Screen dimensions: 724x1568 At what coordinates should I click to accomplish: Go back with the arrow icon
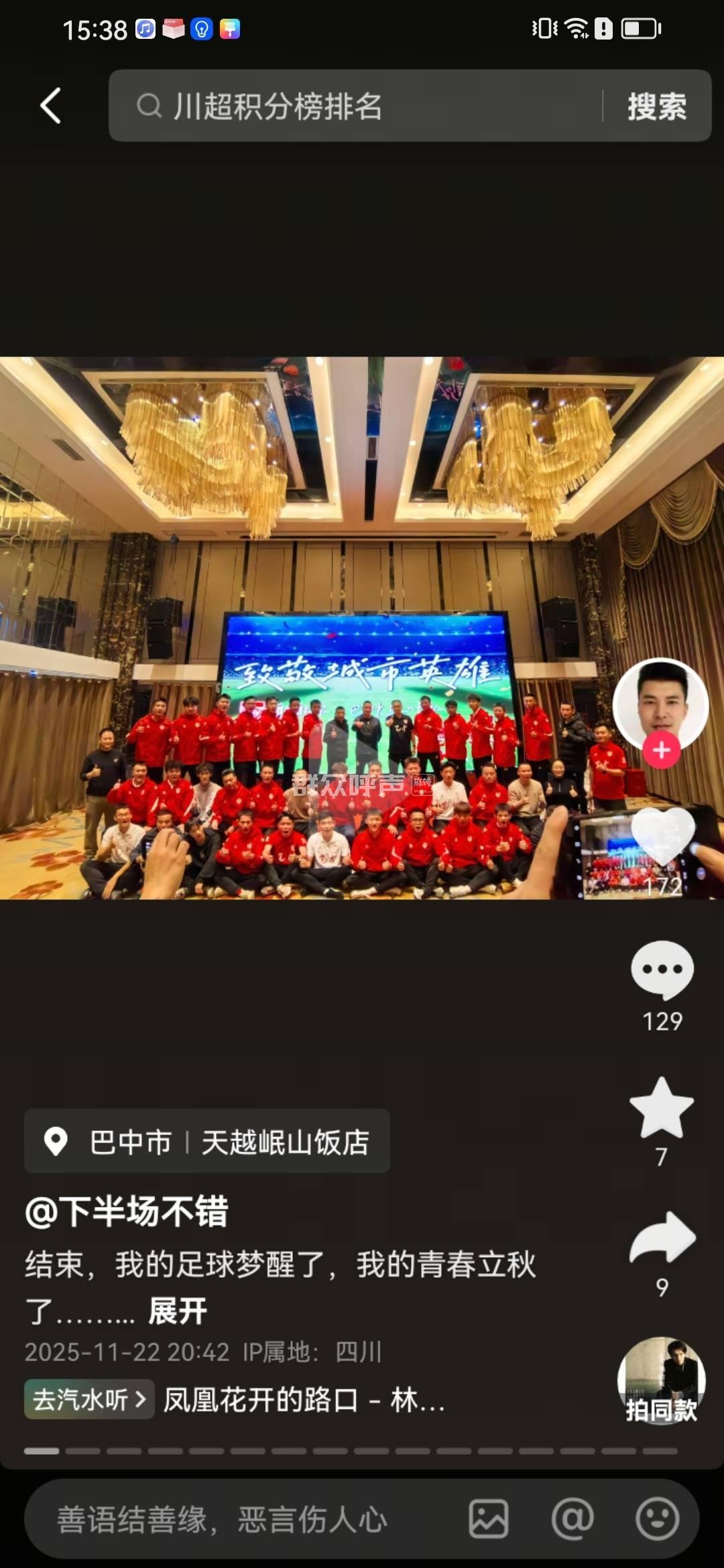tap(51, 106)
